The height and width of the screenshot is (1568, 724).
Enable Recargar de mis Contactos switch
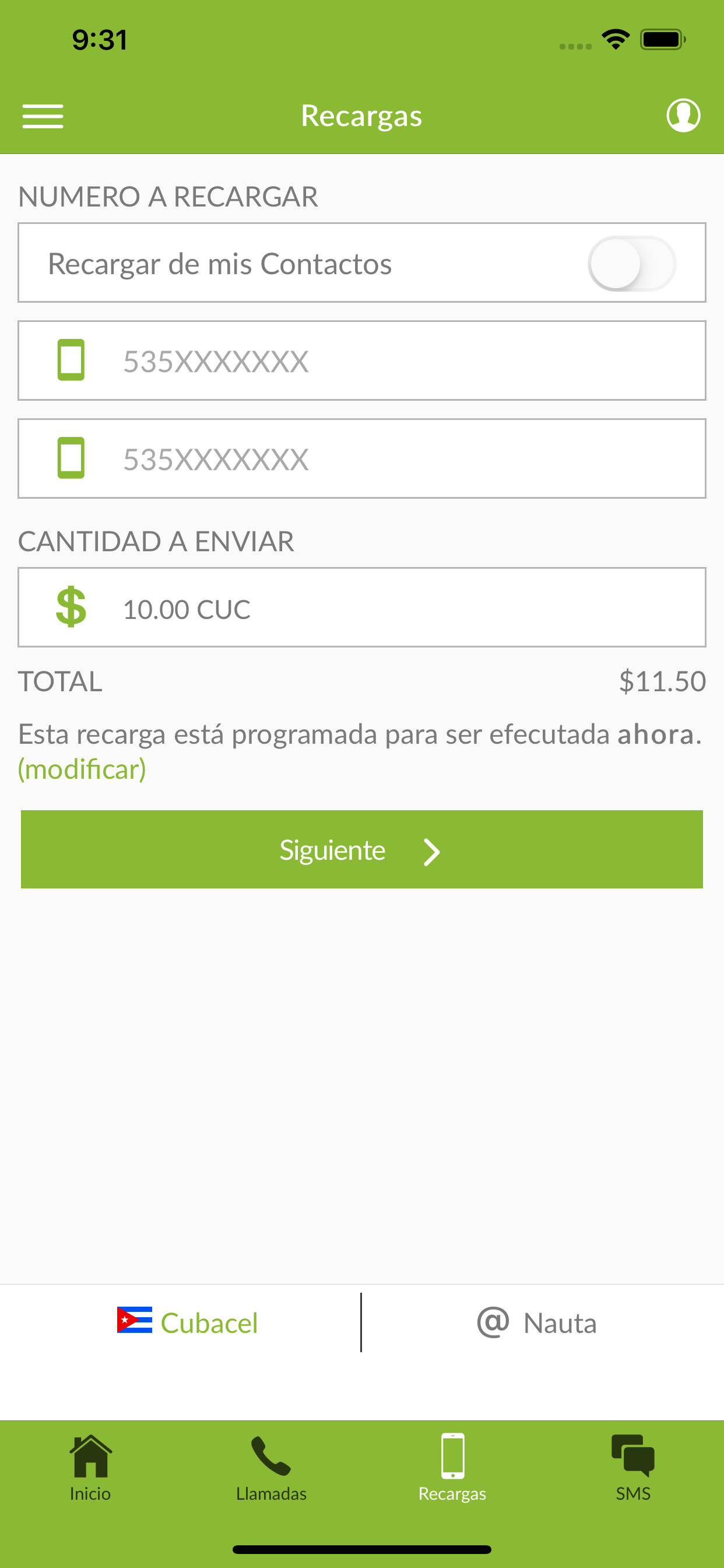(x=631, y=264)
